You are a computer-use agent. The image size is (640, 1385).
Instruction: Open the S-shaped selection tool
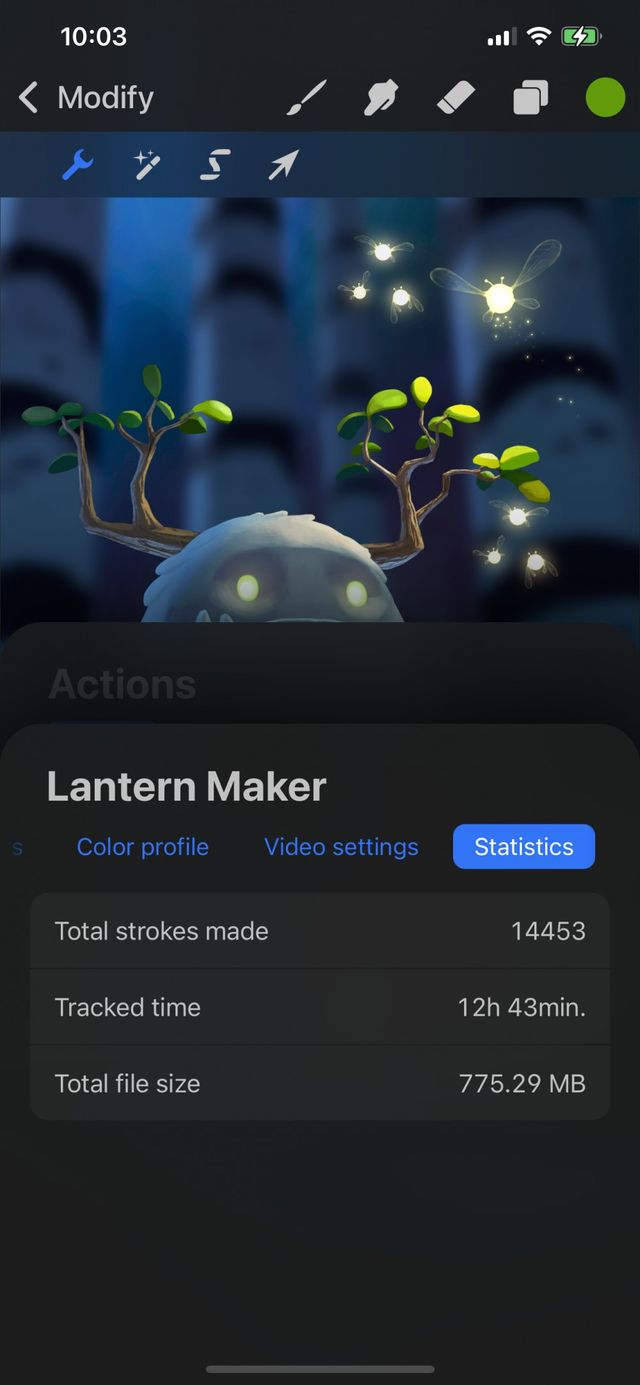tap(215, 165)
